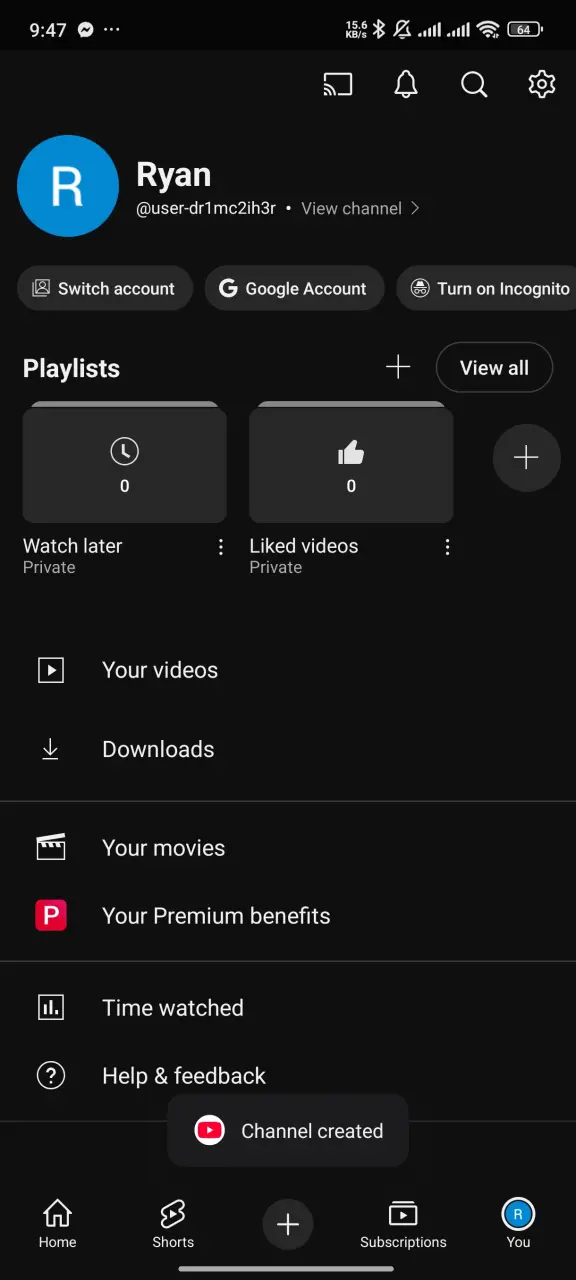Open the search icon
The width and height of the screenshot is (576, 1280).
[474, 85]
